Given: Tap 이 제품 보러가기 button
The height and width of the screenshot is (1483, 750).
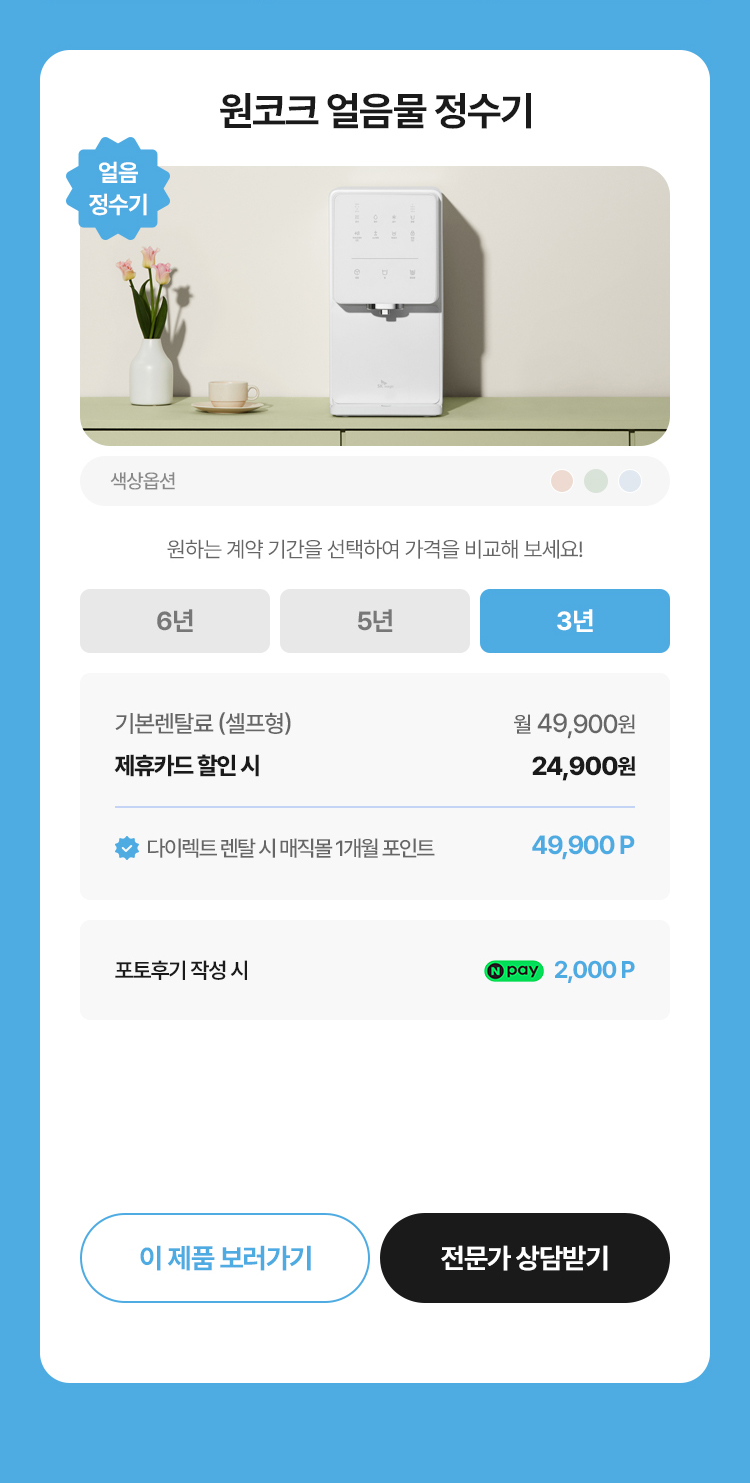Looking at the screenshot, I should (x=225, y=1258).
